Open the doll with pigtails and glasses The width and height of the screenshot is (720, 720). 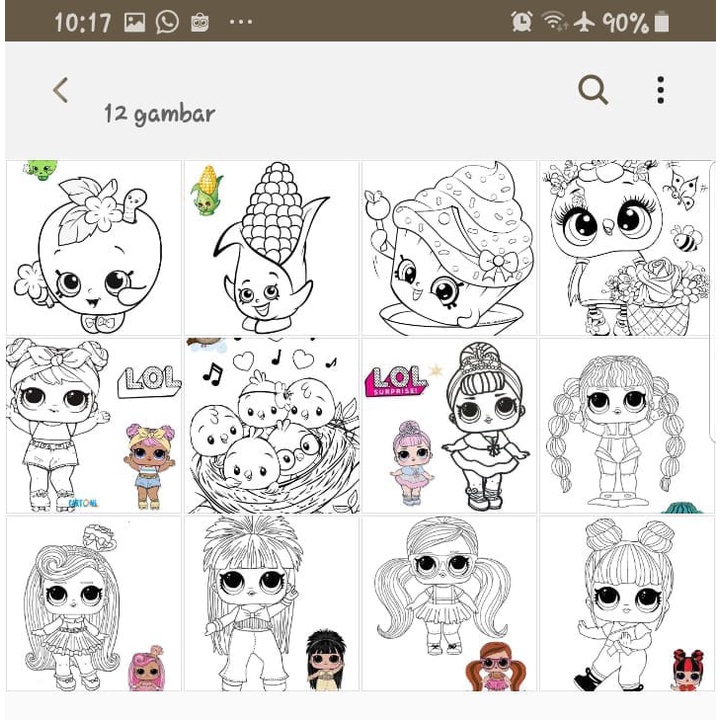coord(449,603)
